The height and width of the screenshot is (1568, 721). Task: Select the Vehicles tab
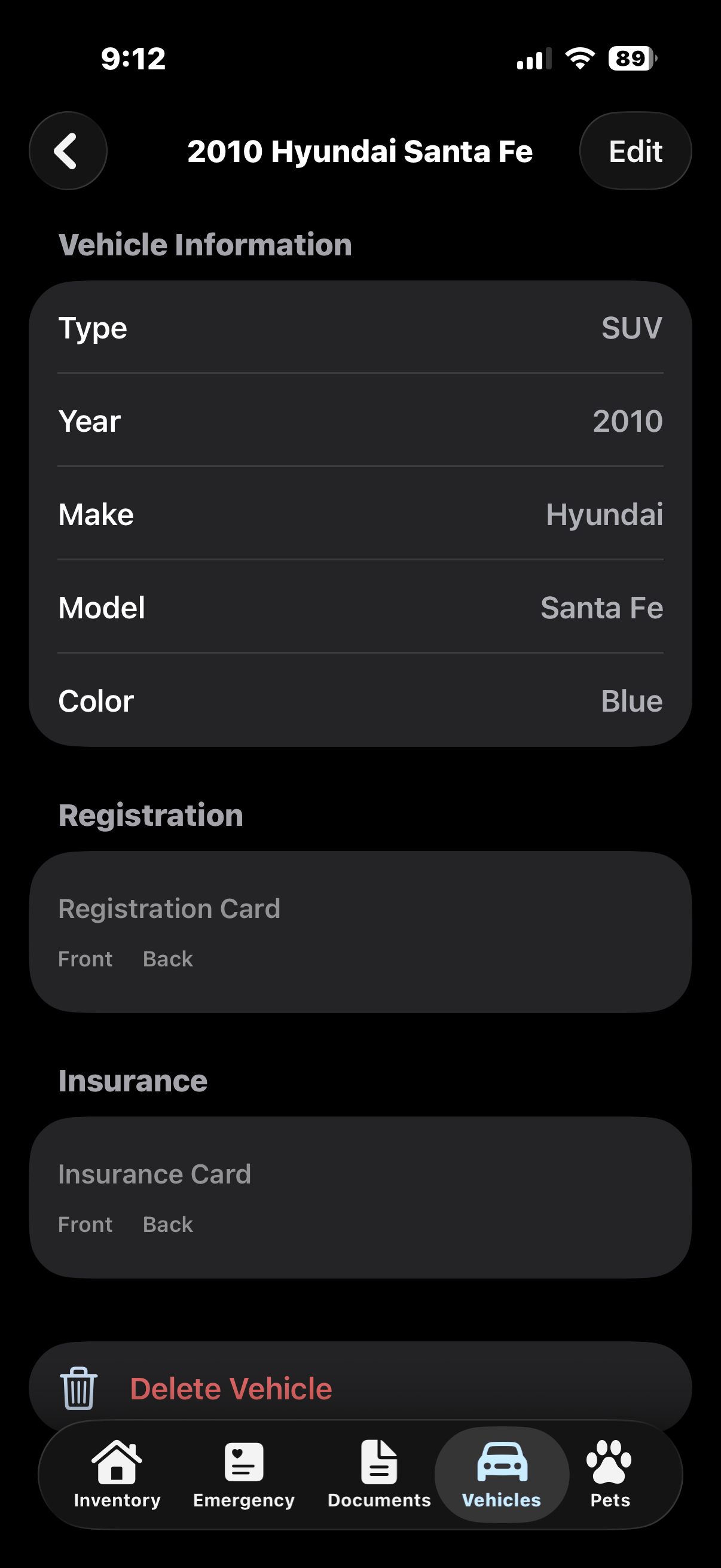click(502, 1474)
